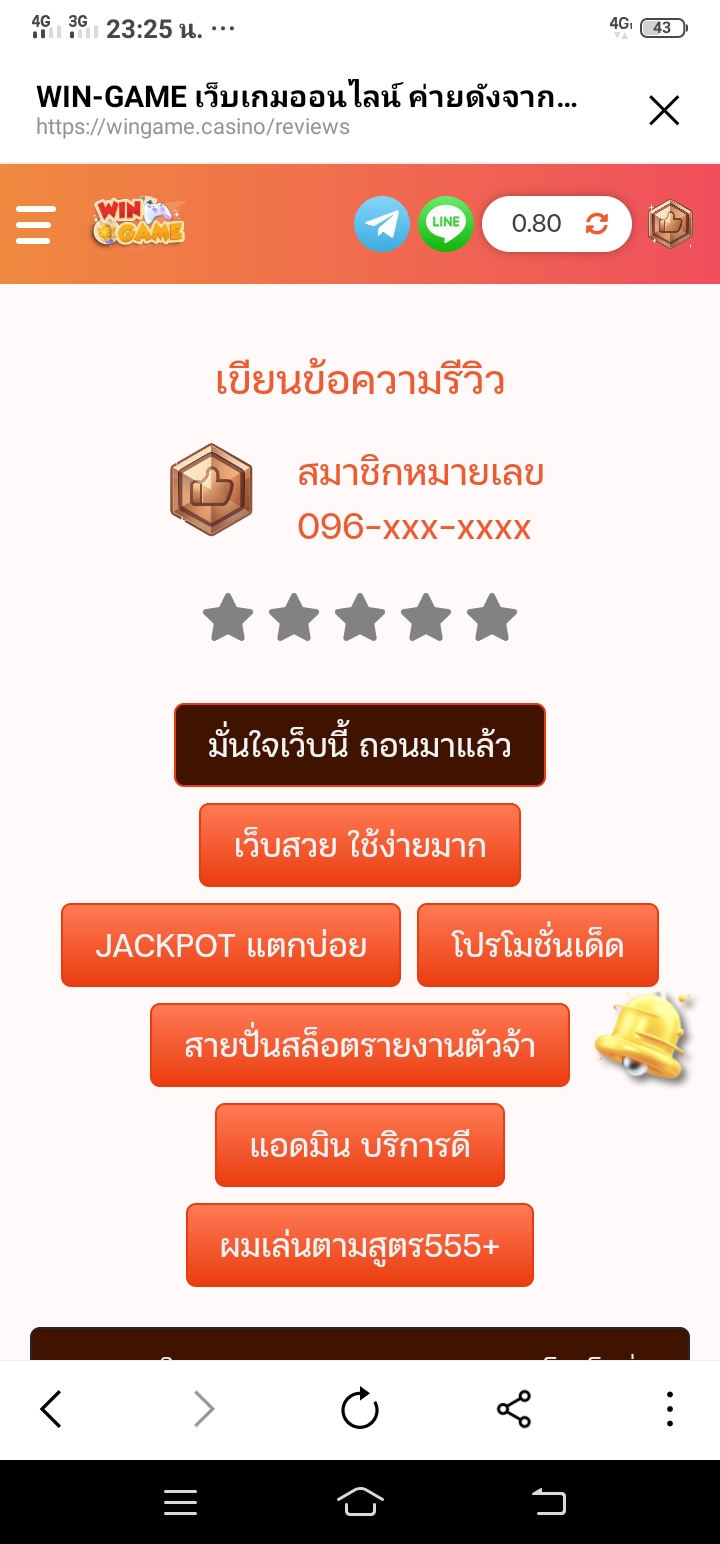Select the มั่นใจเว็บนี้ ถอนมาแล้ว review chip
This screenshot has width=720, height=1544.
360,745
